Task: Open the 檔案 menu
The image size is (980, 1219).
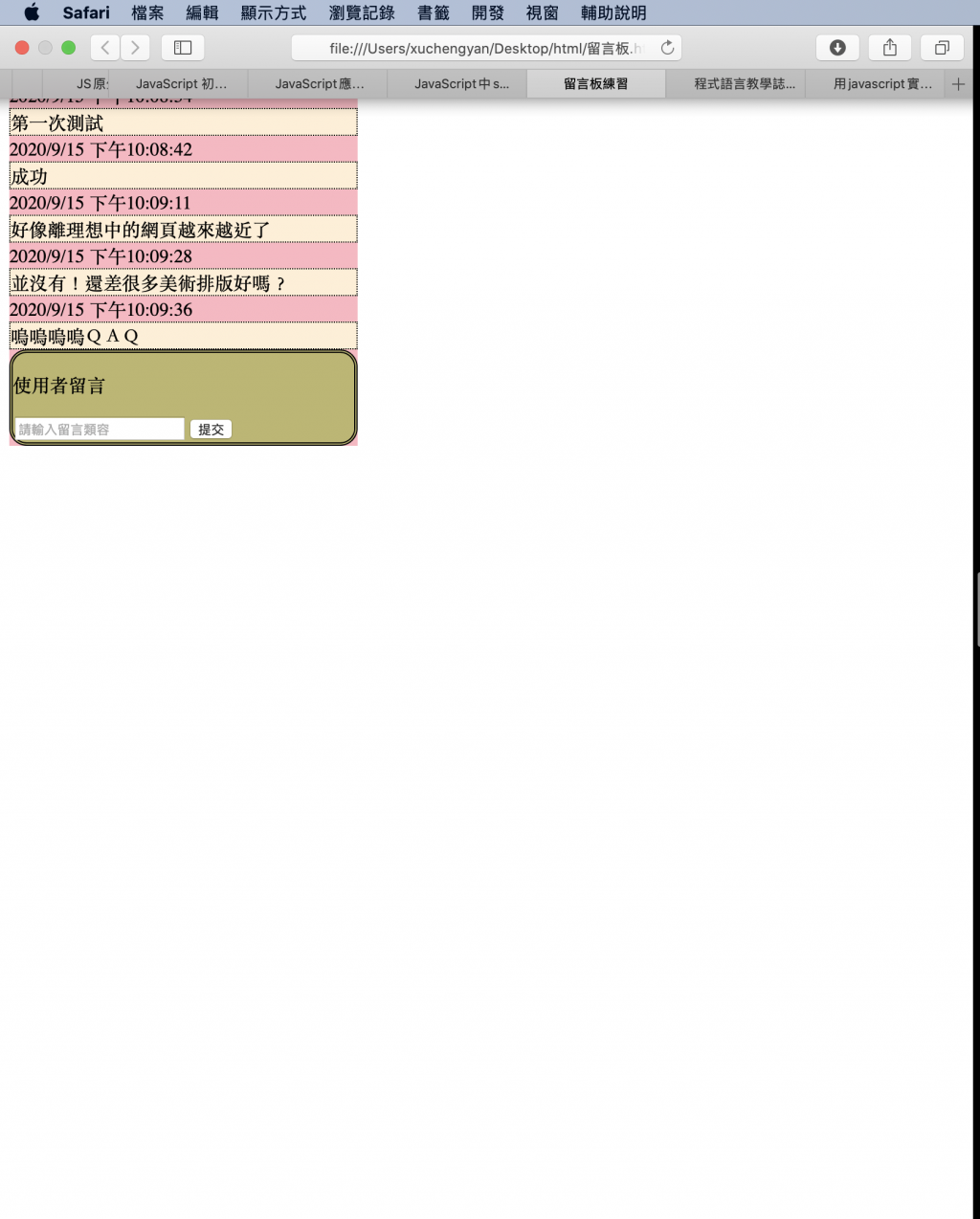Action: coord(147,12)
